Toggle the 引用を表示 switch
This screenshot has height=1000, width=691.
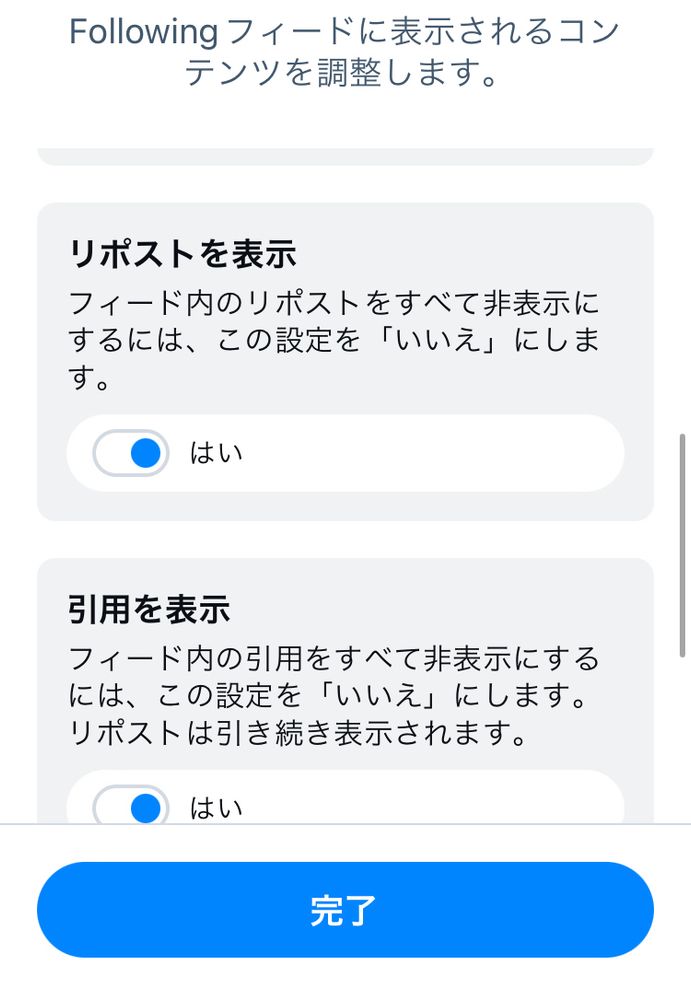[131, 804]
